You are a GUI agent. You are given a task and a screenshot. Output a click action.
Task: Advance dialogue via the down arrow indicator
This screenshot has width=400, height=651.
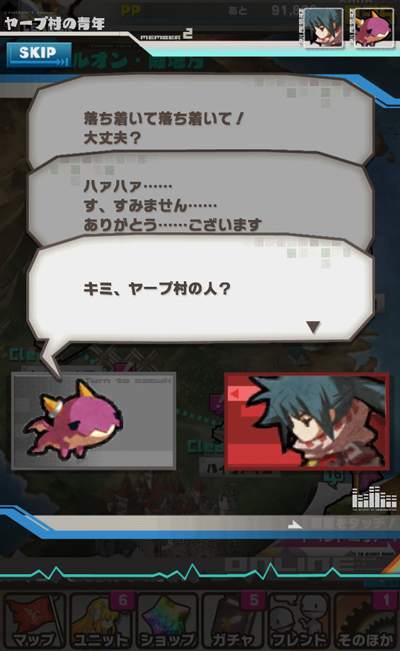tap(313, 327)
